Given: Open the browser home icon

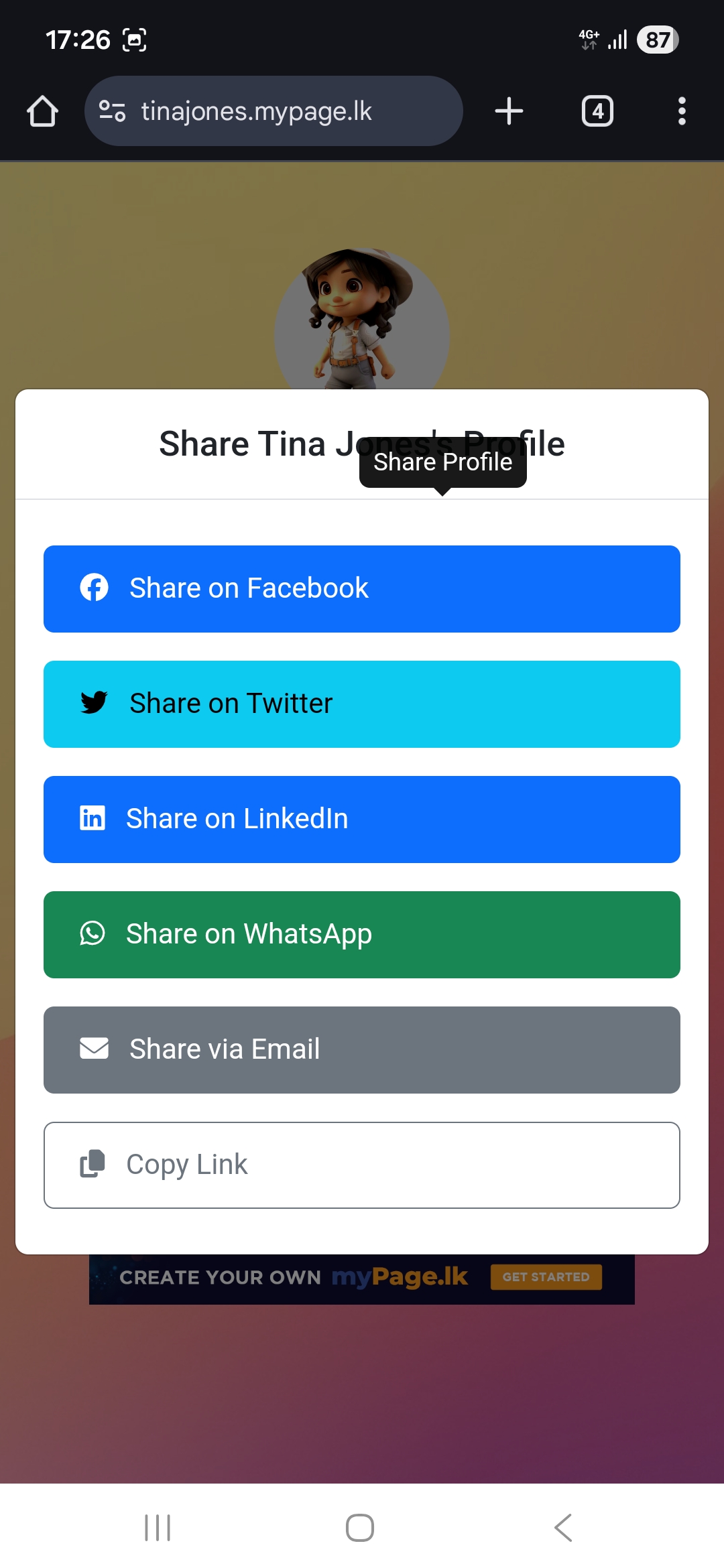Looking at the screenshot, I should 42,111.
